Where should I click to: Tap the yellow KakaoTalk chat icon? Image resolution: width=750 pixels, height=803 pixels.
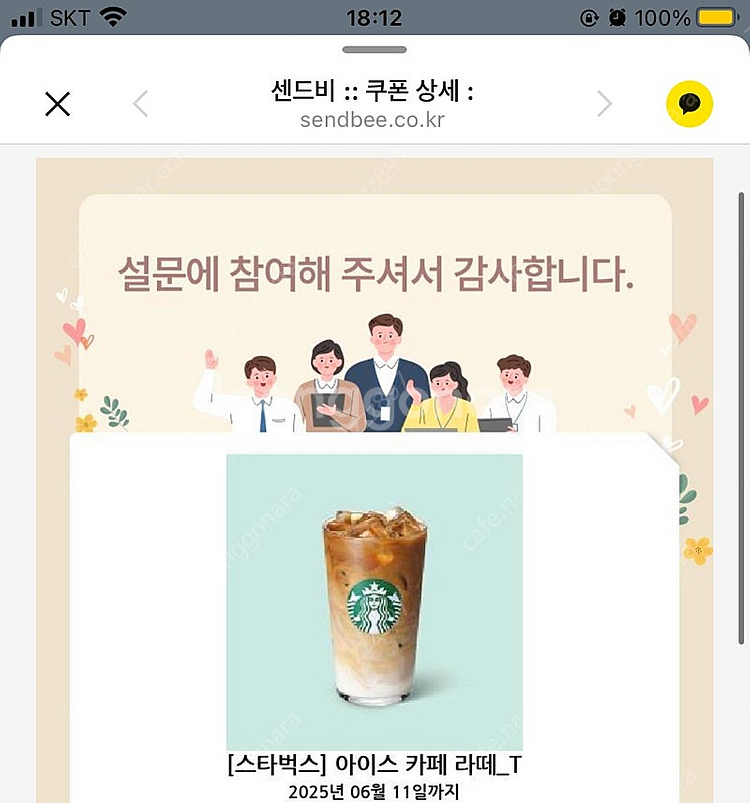(x=690, y=104)
